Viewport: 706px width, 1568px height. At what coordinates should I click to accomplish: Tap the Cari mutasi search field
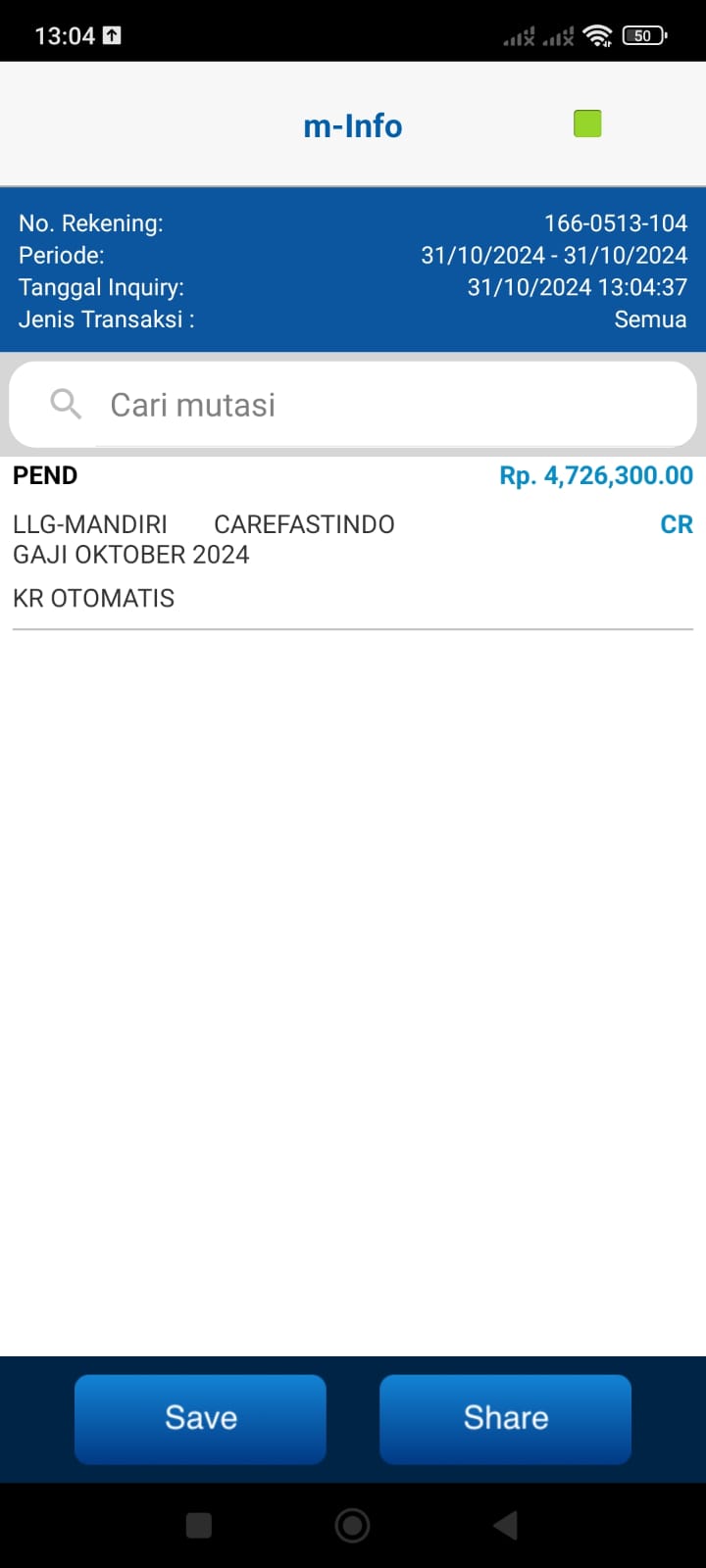click(x=353, y=405)
